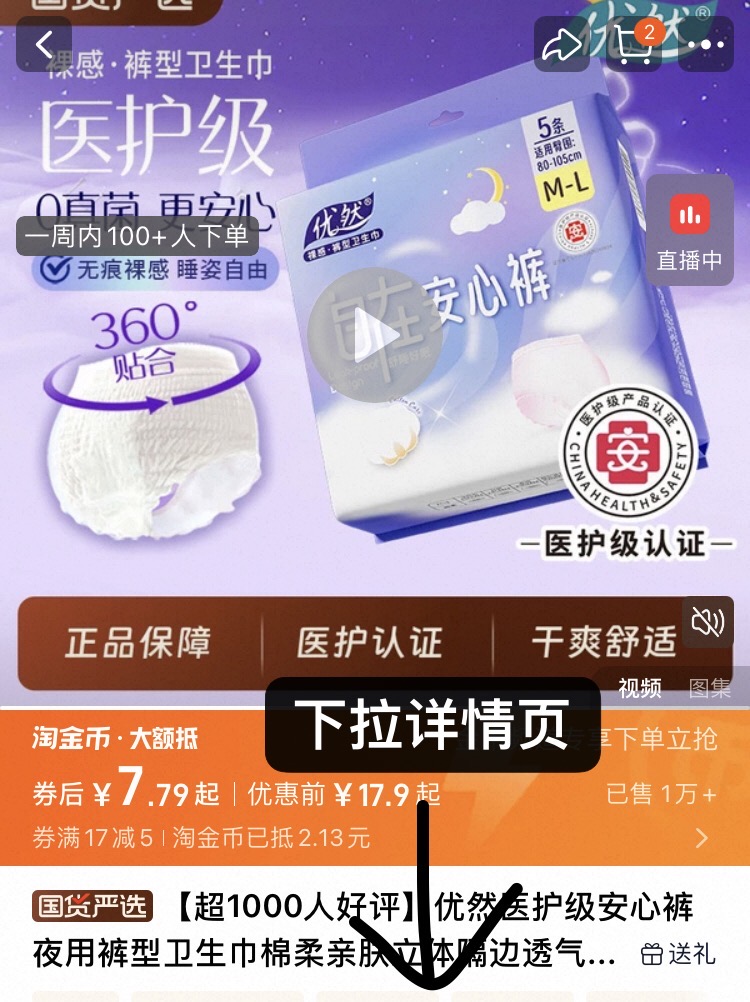This screenshot has width=750, height=1002.
Task: Open the share icon at top
Action: (563, 45)
